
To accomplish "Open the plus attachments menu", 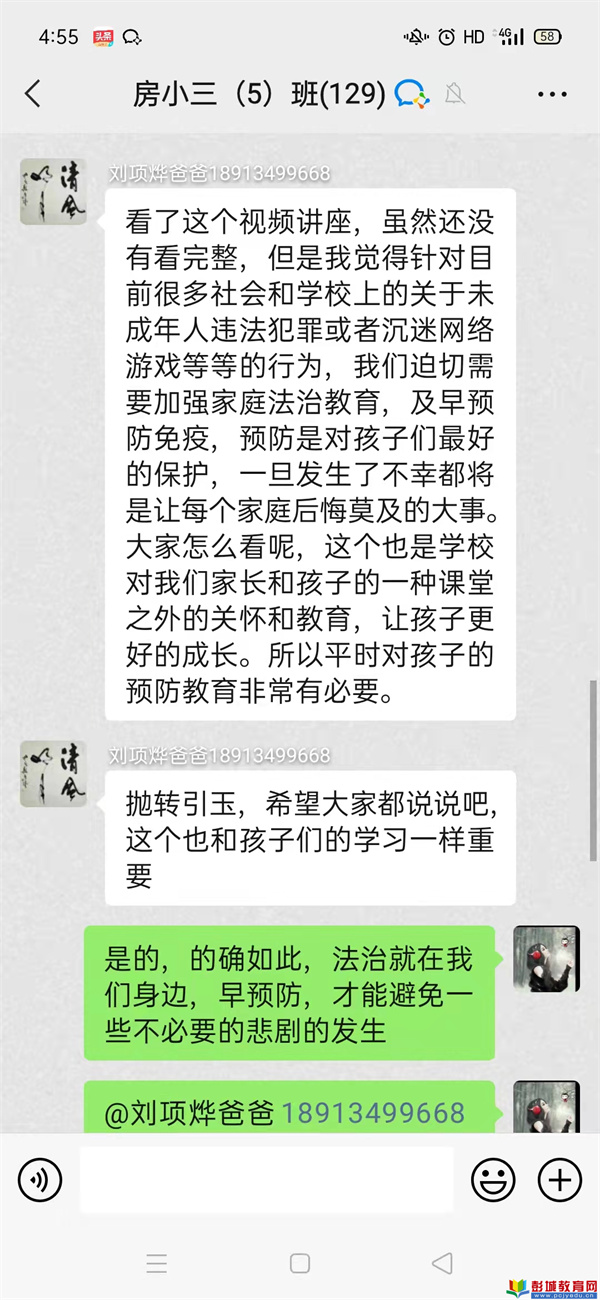I will [560, 1181].
